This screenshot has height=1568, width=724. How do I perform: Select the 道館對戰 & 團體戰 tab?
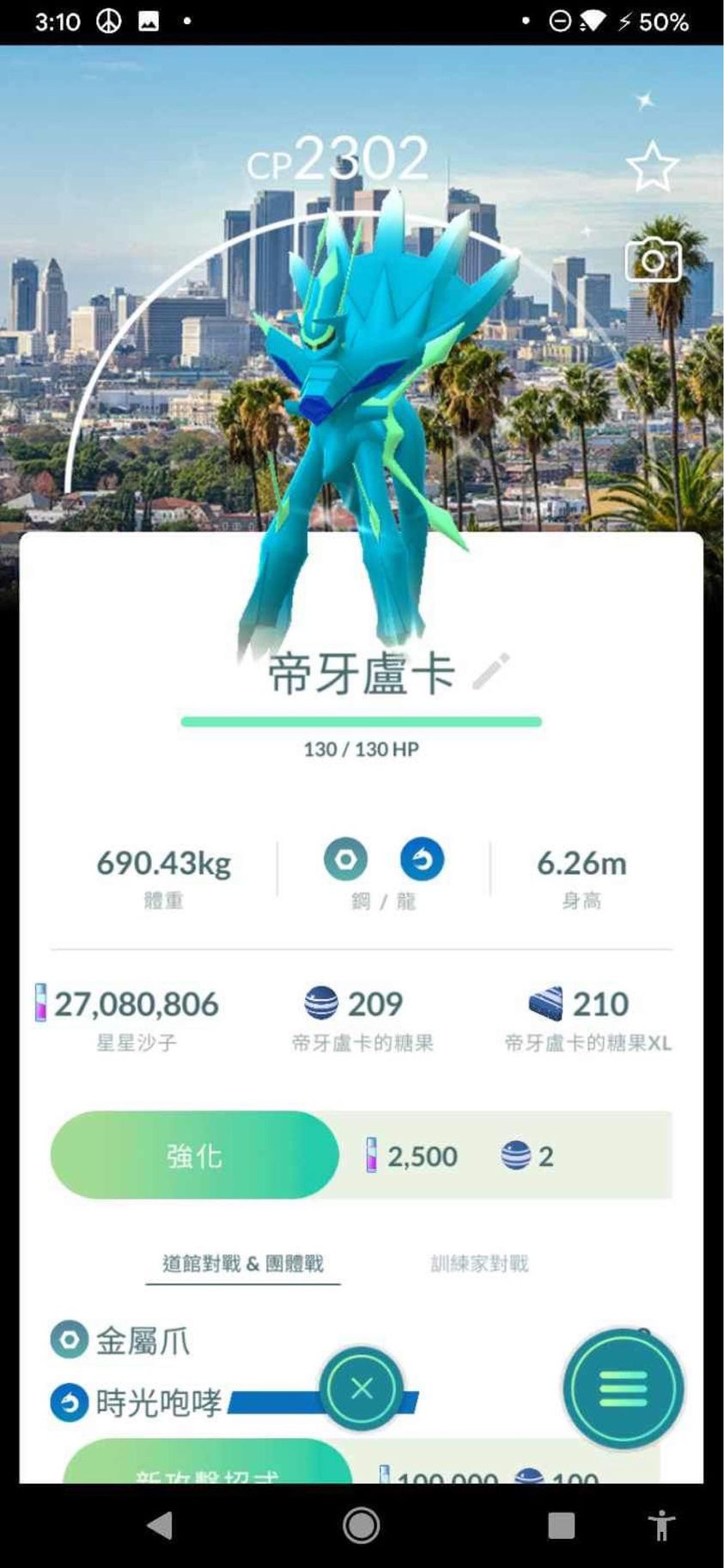click(243, 1263)
